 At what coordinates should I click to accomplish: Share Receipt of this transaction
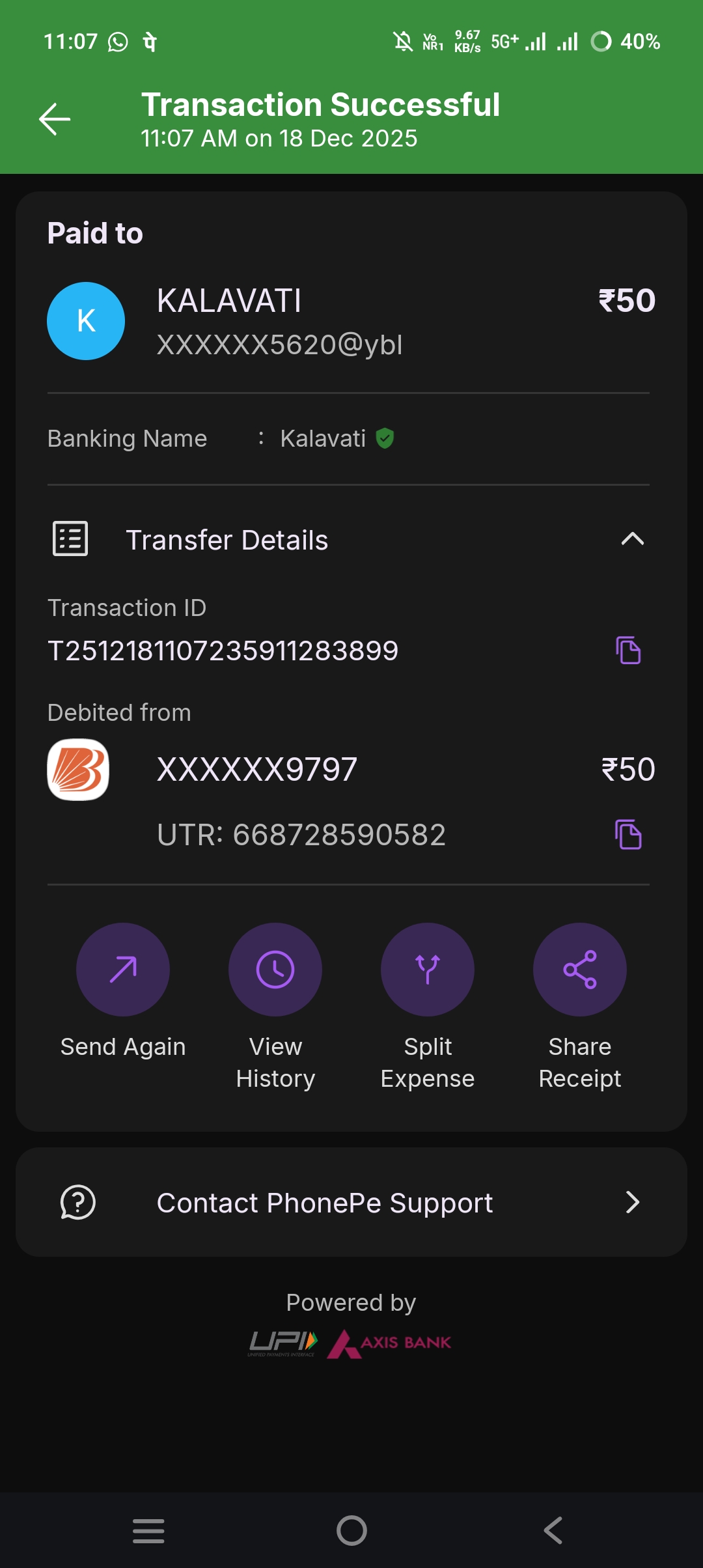pos(580,970)
